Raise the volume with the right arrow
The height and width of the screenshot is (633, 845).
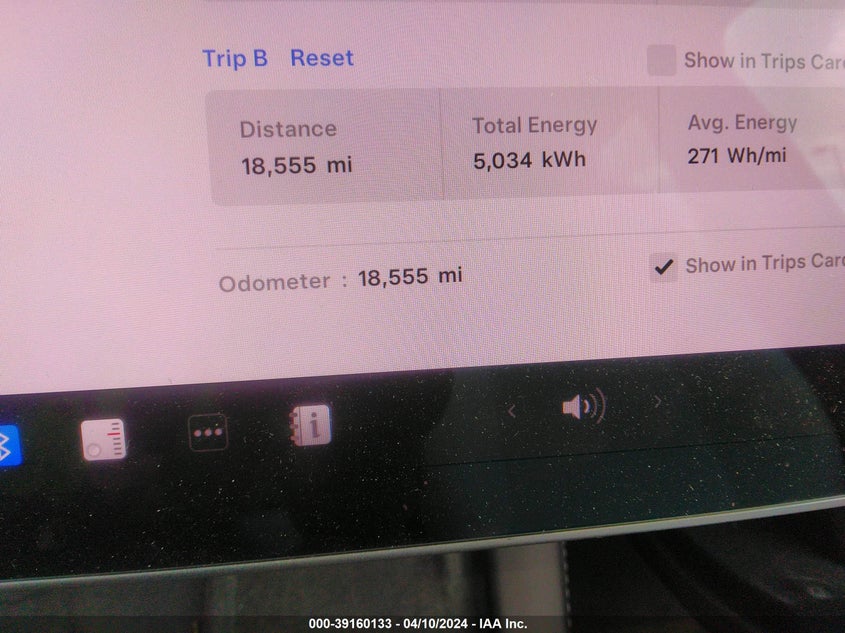(657, 403)
